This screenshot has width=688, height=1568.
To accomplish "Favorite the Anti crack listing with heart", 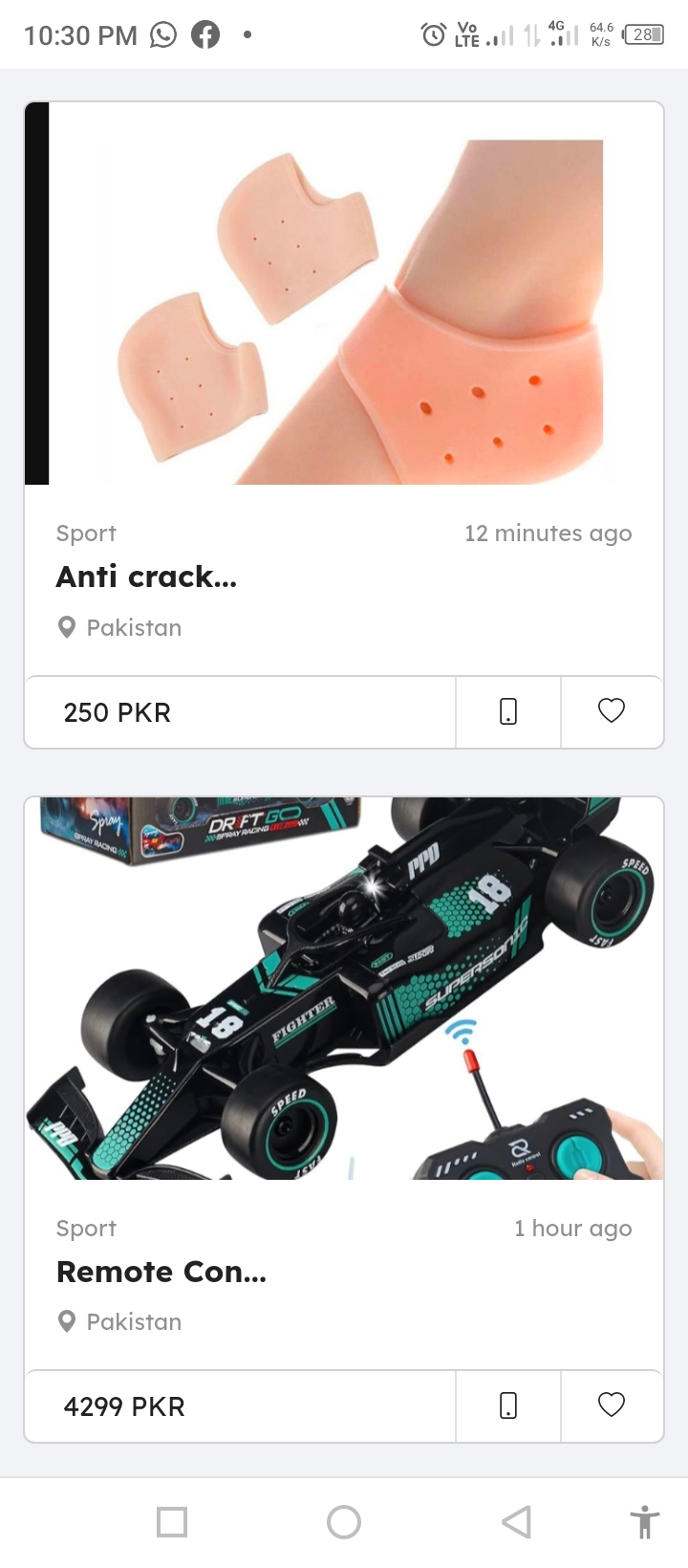I will pos(612,710).
